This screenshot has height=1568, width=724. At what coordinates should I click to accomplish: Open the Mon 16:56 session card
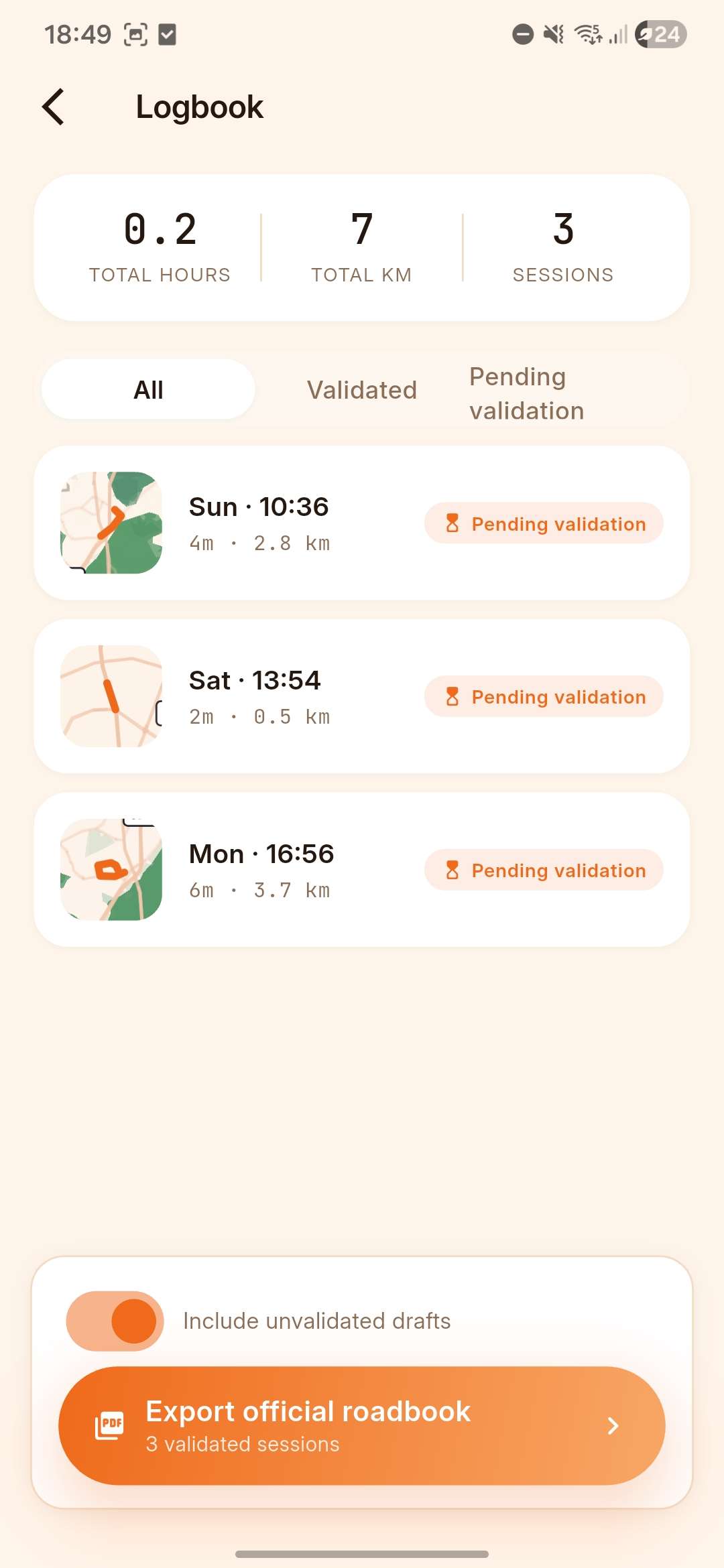click(x=362, y=870)
